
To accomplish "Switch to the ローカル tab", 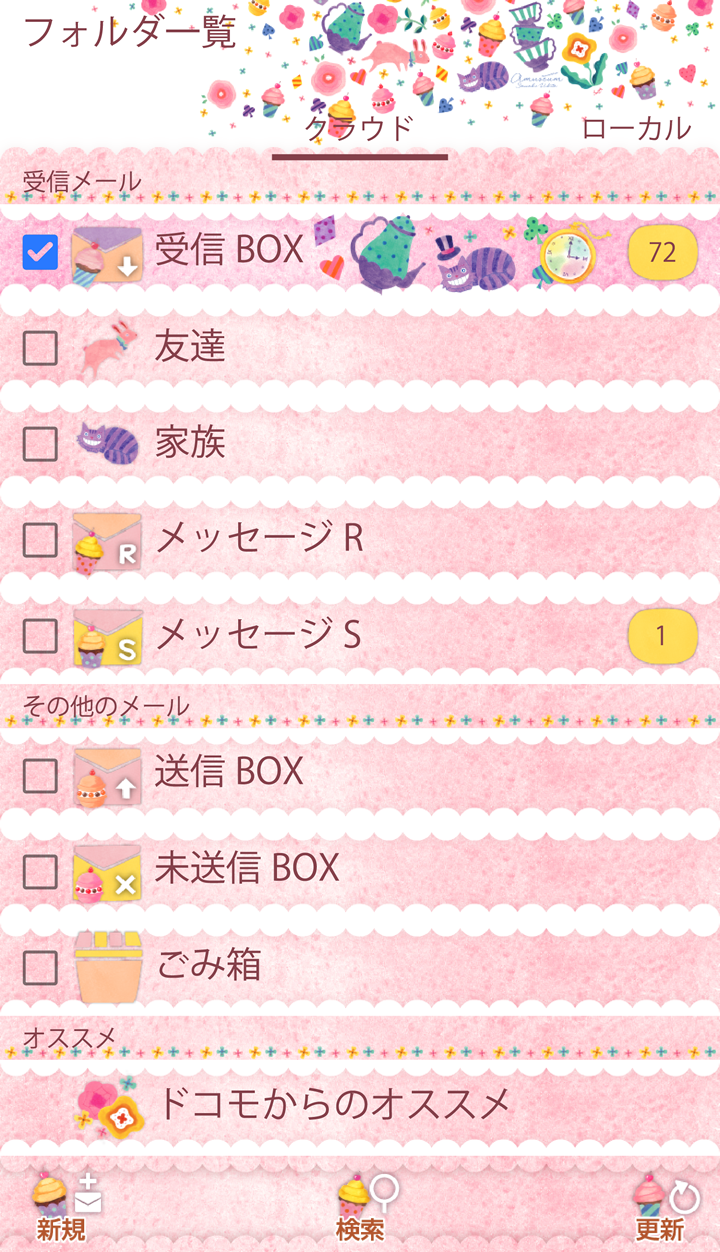I will tap(636, 128).
